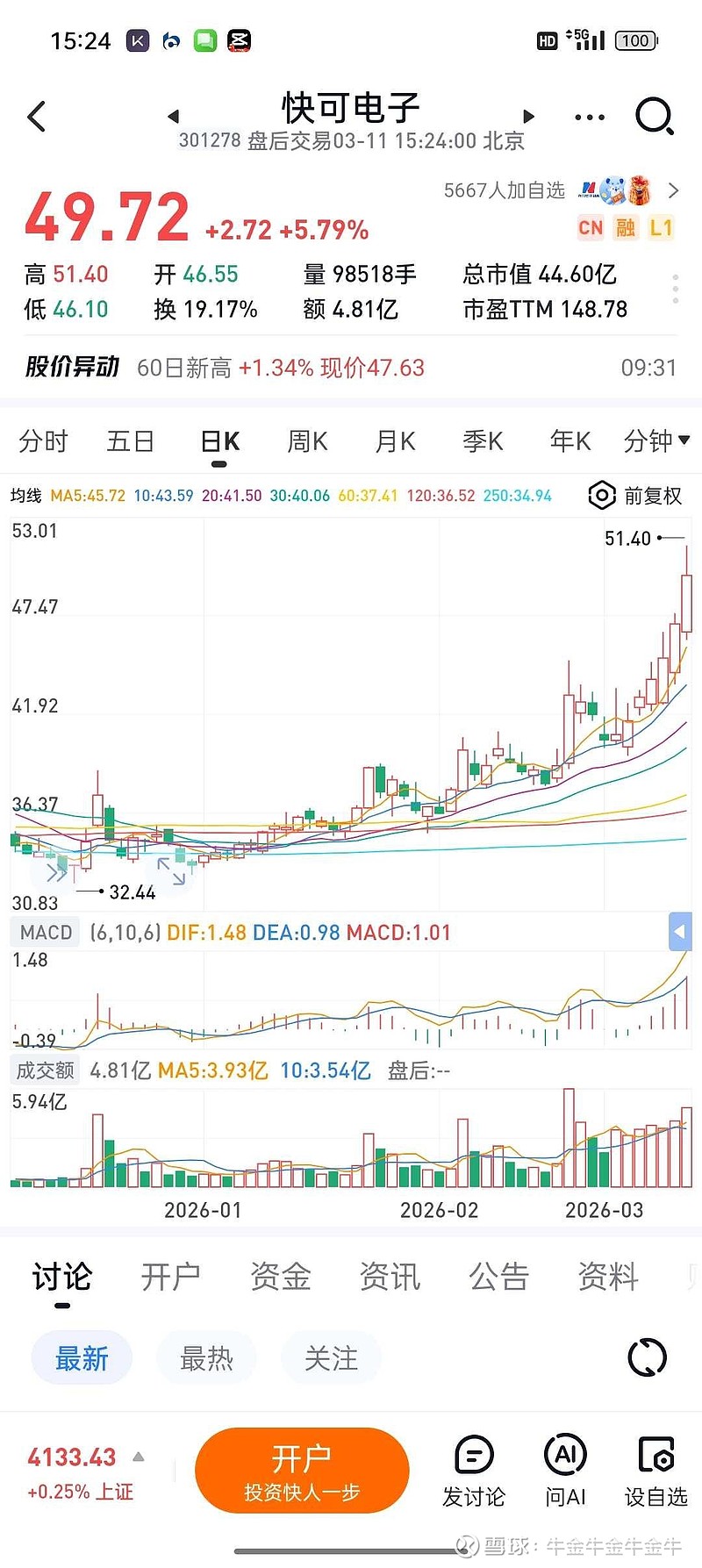Go back using the top-left arrow

(x=37, y=117)
